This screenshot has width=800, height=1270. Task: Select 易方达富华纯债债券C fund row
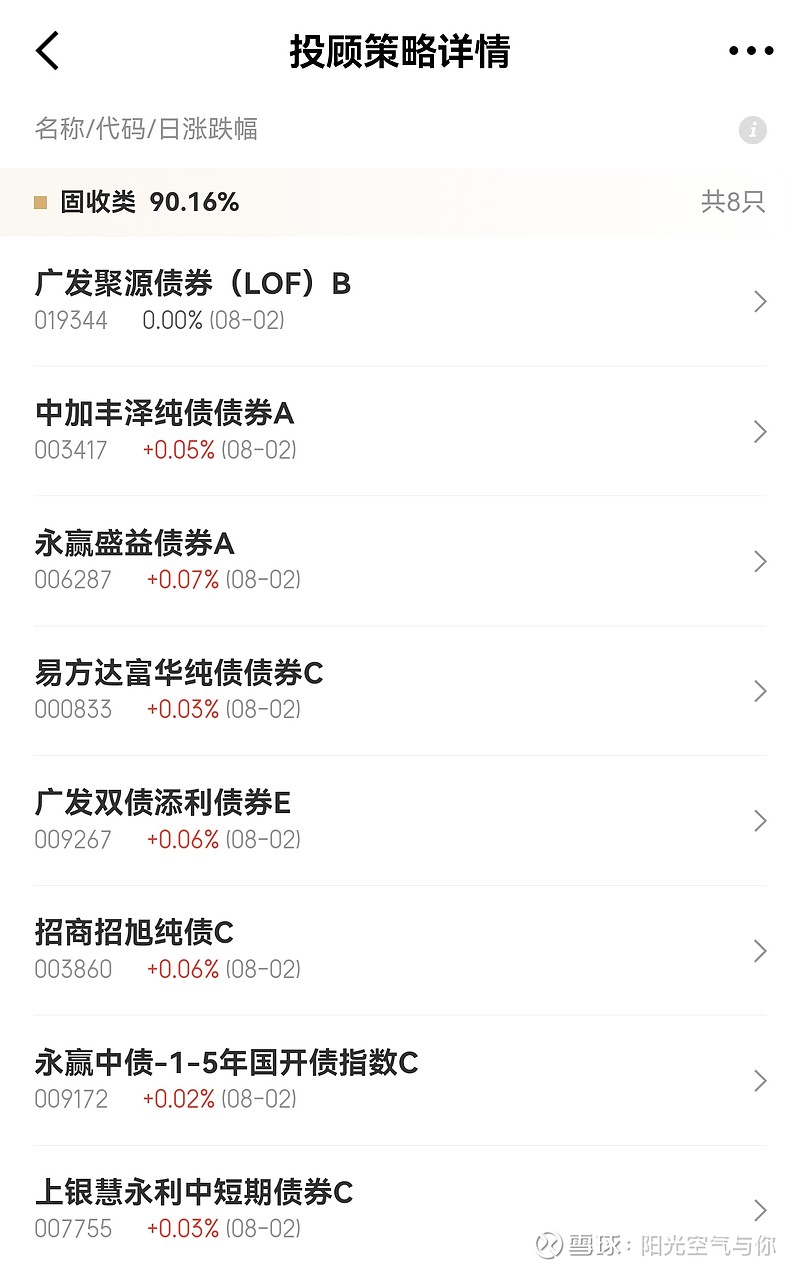coord(400,691)
